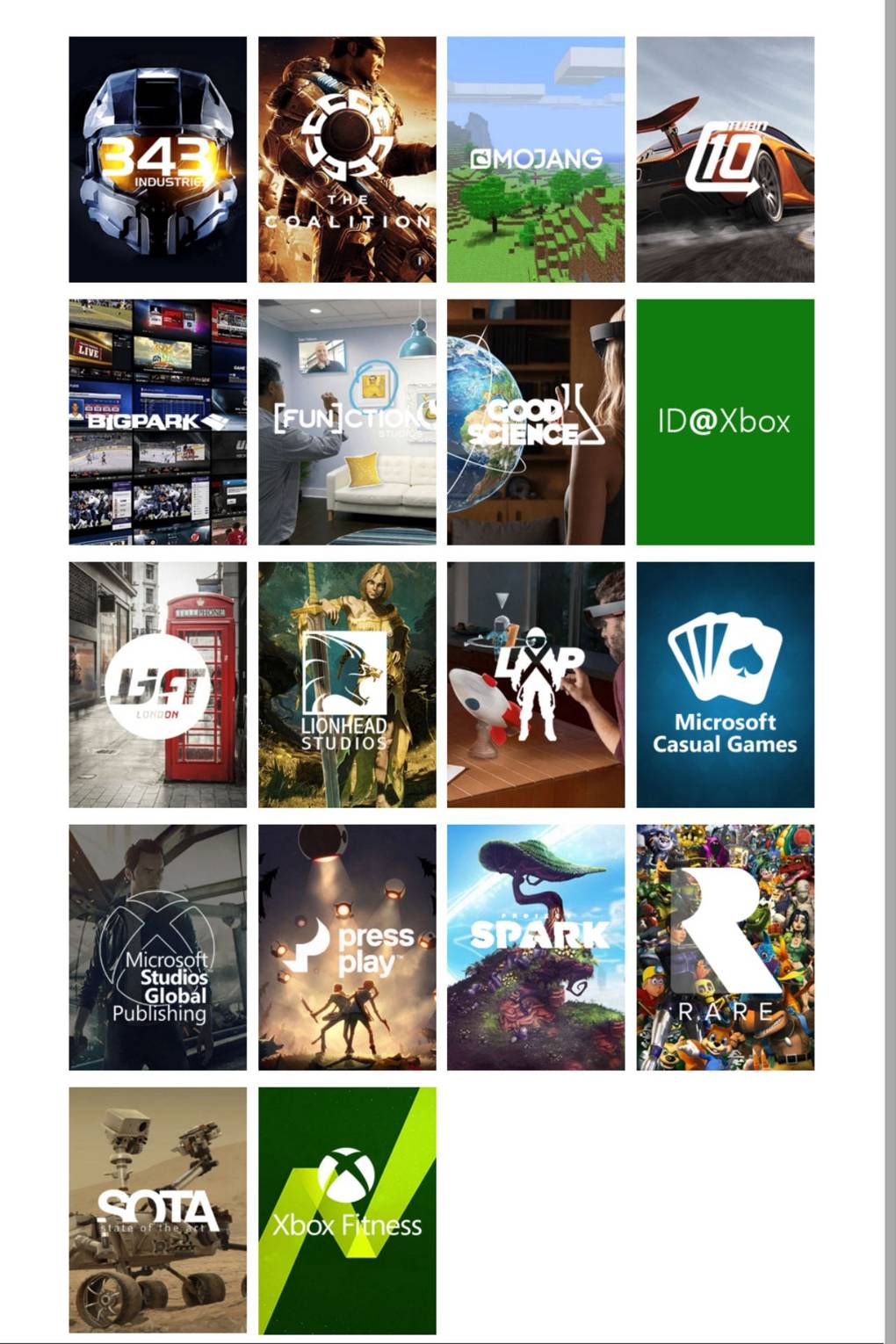Select the Rare studio tile
Image resolution: width=896 pixels, height=1344 pixels.
coord(725,947)
